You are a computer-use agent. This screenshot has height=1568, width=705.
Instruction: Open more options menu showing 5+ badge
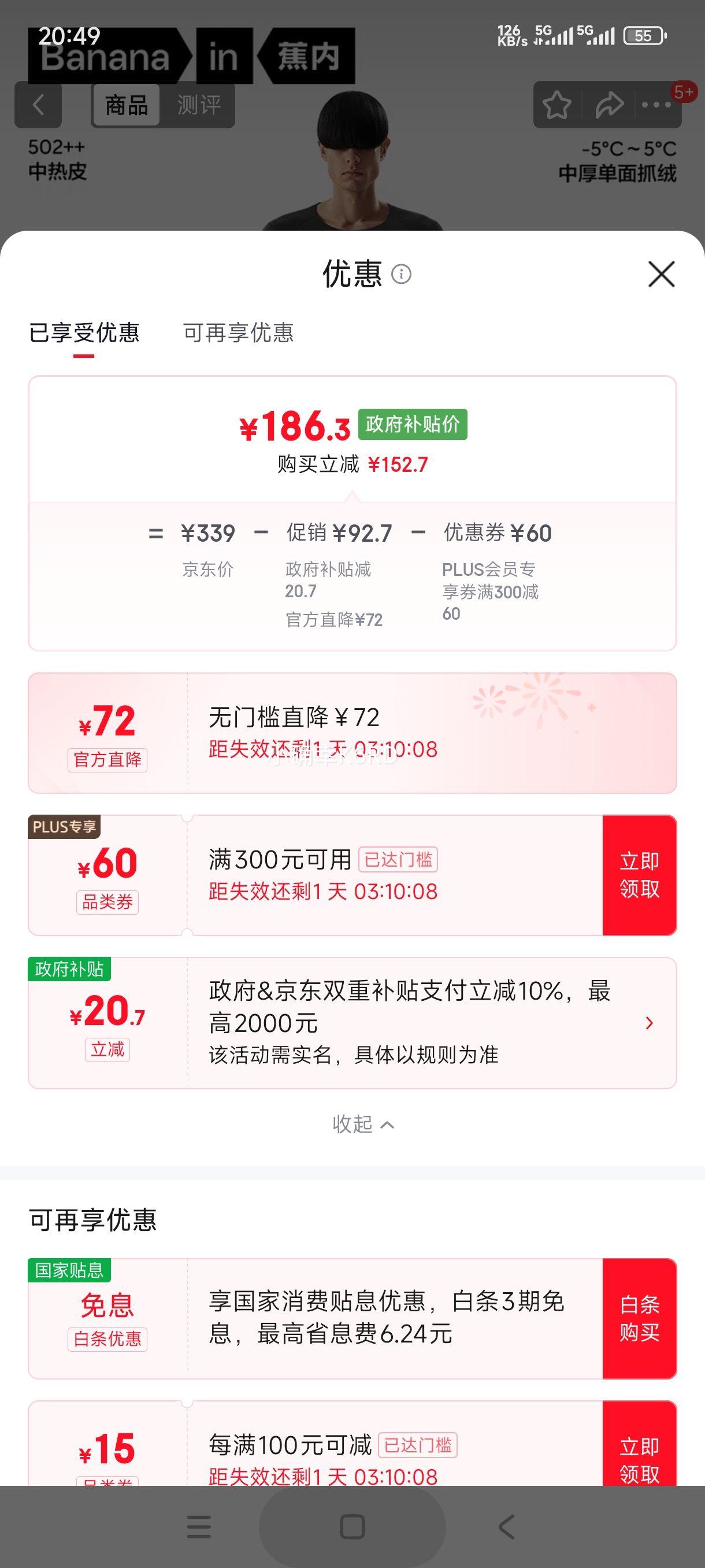655,106
